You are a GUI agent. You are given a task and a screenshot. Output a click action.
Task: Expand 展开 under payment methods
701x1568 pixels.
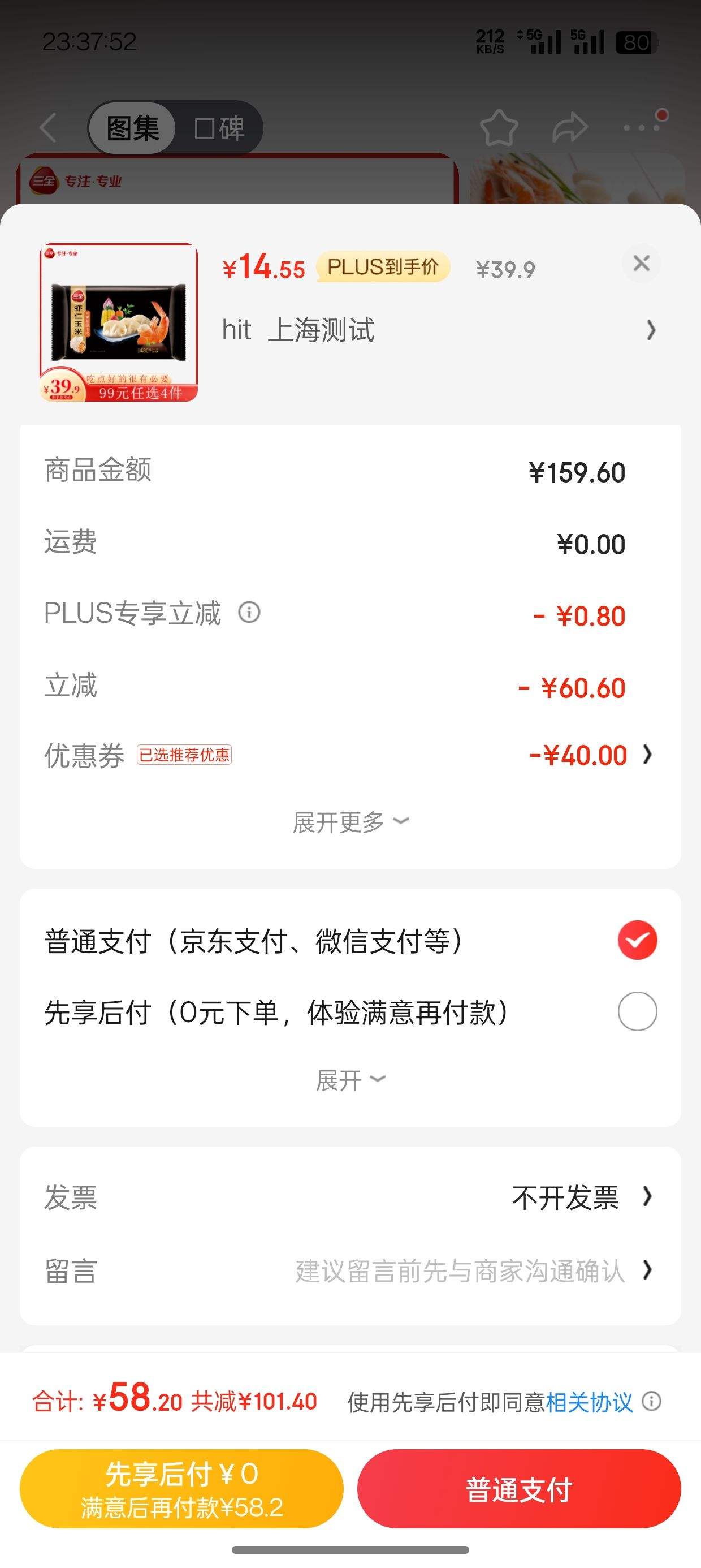point(350,1078)
